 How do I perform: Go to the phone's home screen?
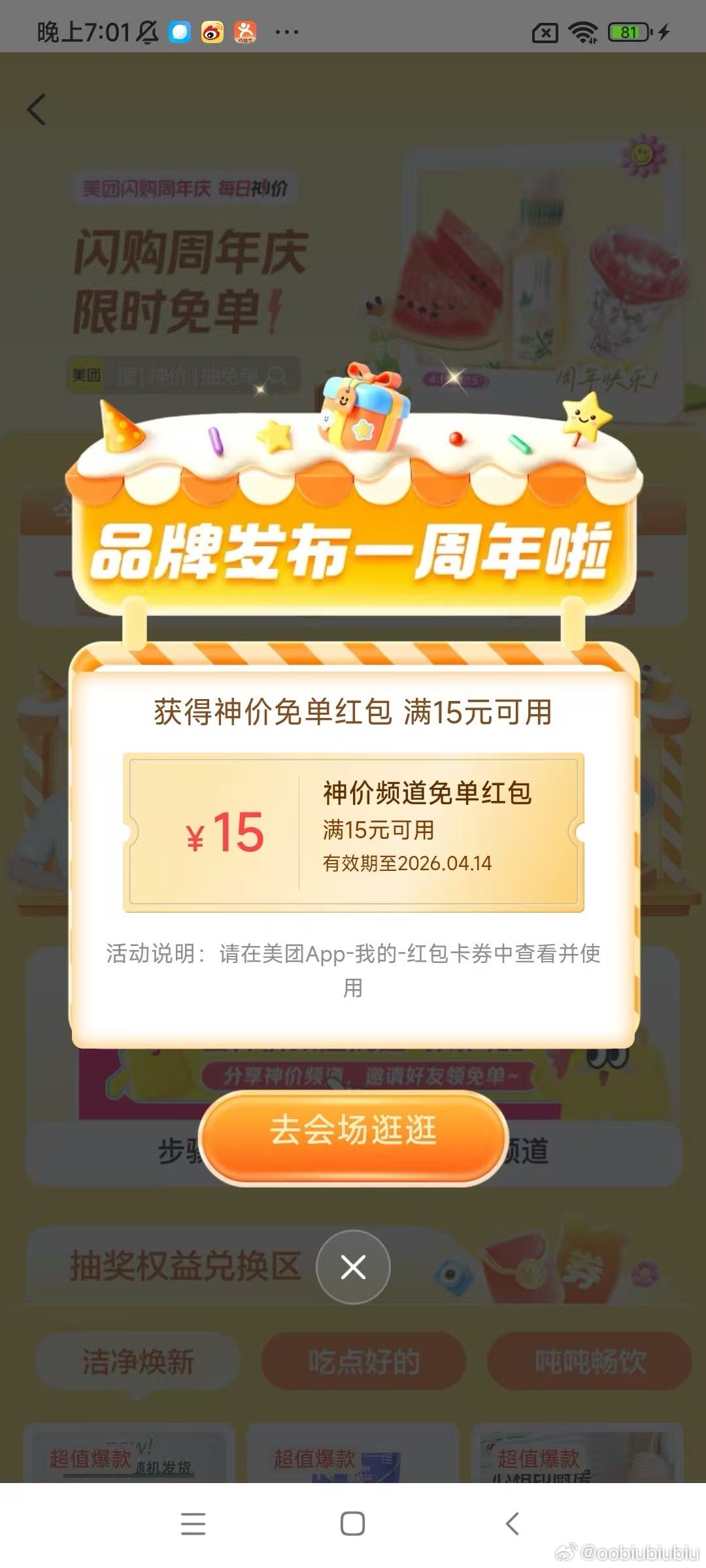[x=352, y=1524]
